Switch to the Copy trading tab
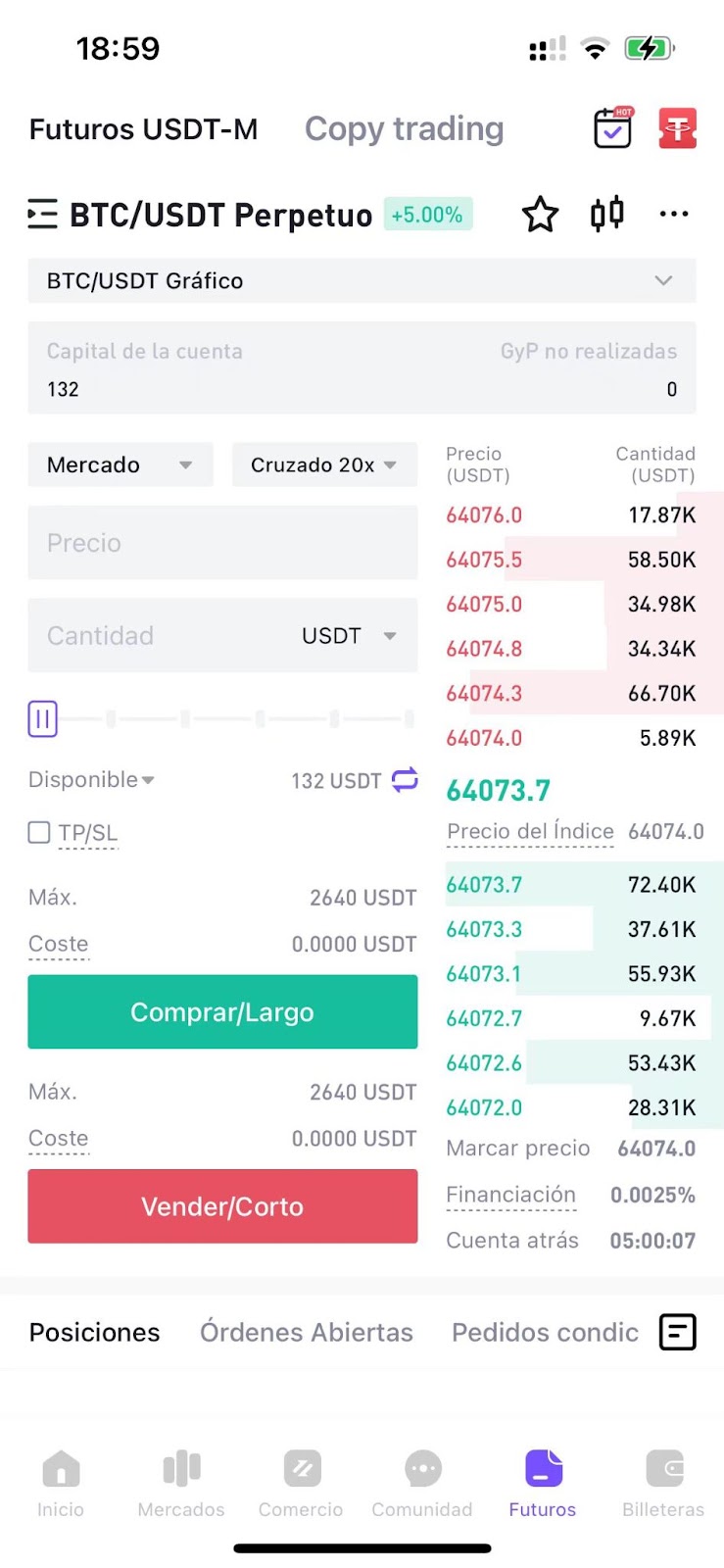The width and height of the screenshot is (724, 1568). tap(404, 128)
